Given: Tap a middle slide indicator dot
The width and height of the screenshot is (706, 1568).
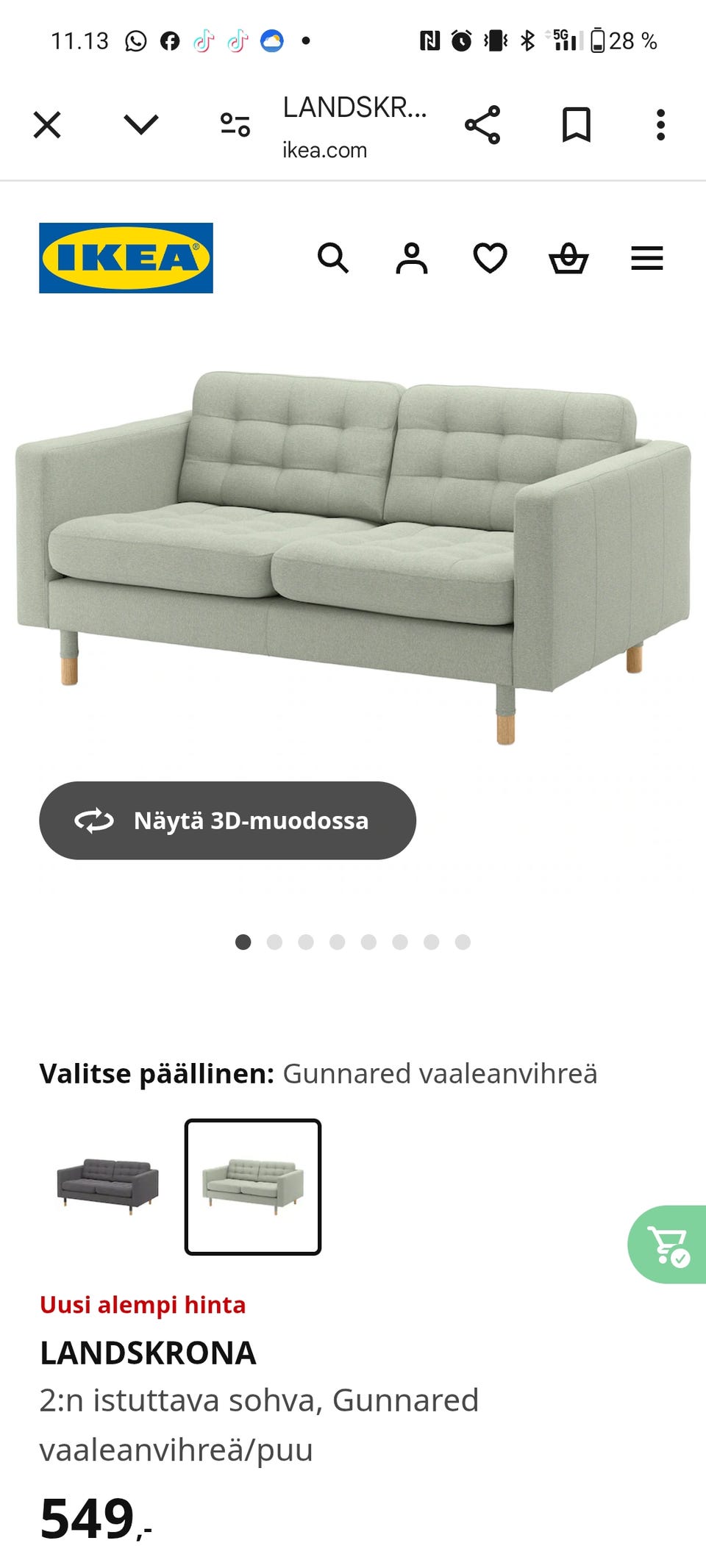Looking at the screenshot, I should point(368,942).
